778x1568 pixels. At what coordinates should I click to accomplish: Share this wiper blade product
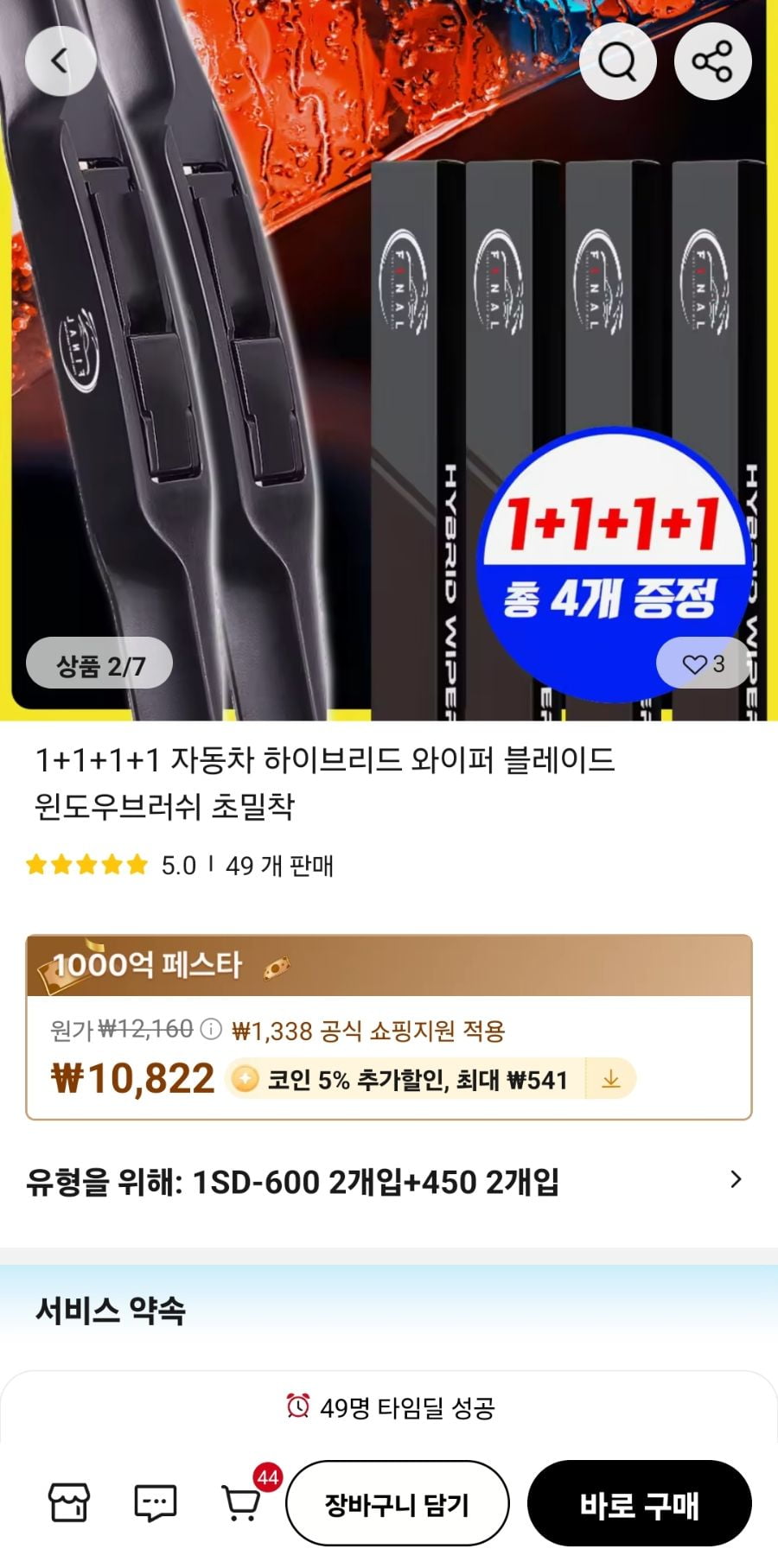[x=712, y=61]
